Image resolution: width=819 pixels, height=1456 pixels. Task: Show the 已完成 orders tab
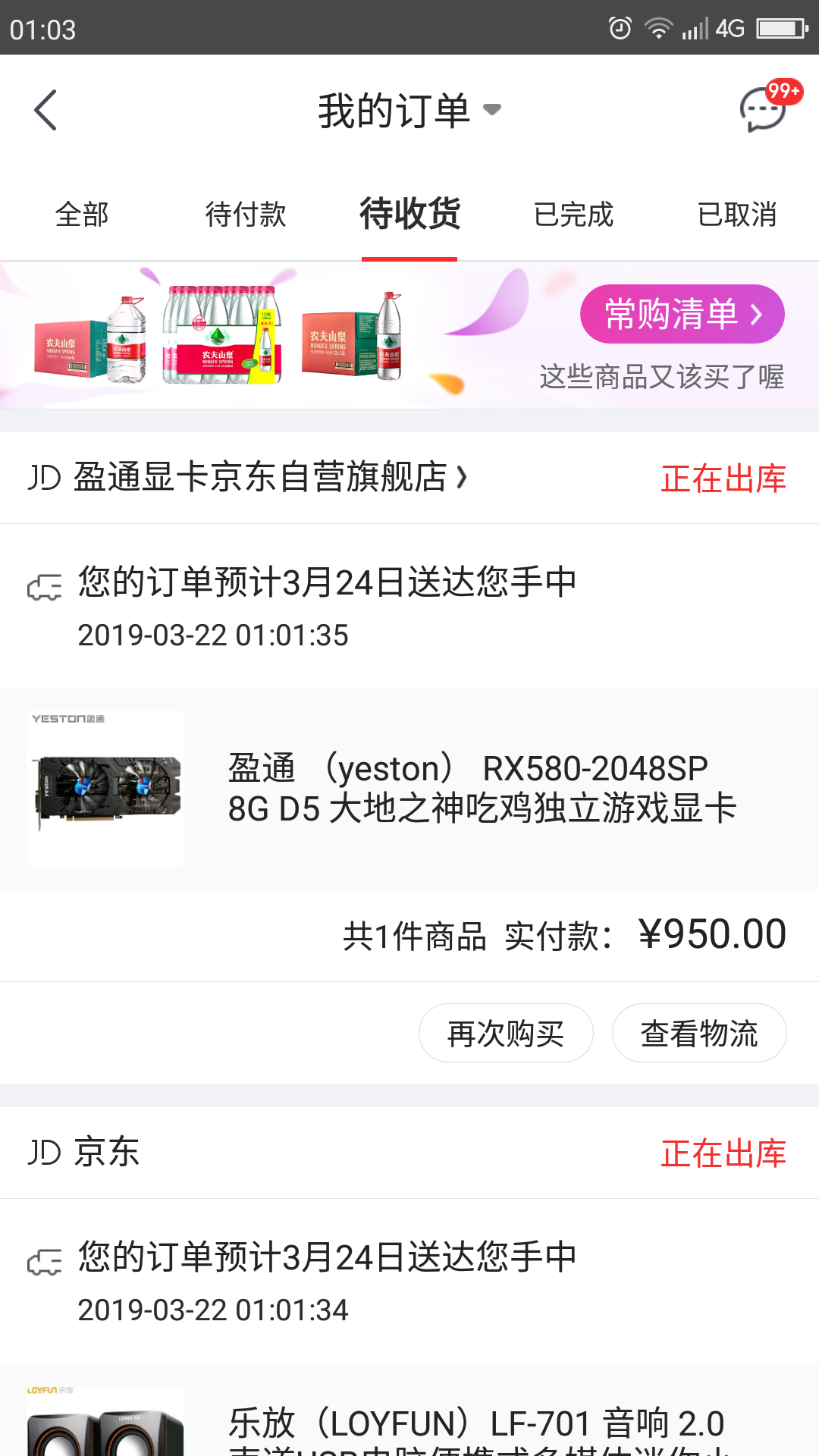(573, 215)
